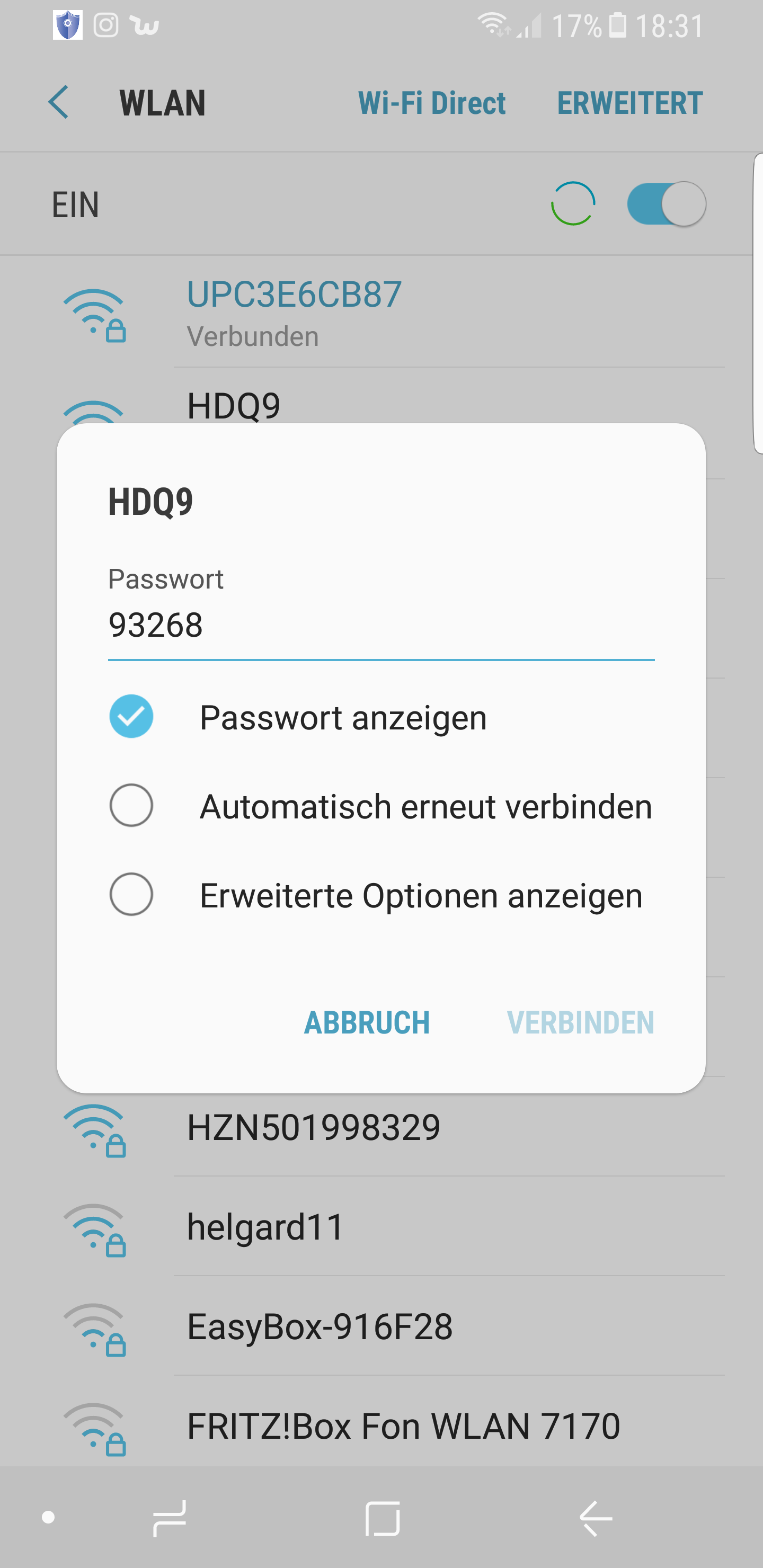Open the ERWEITERT settings
763x1568 pixels.
coord(629,103)
